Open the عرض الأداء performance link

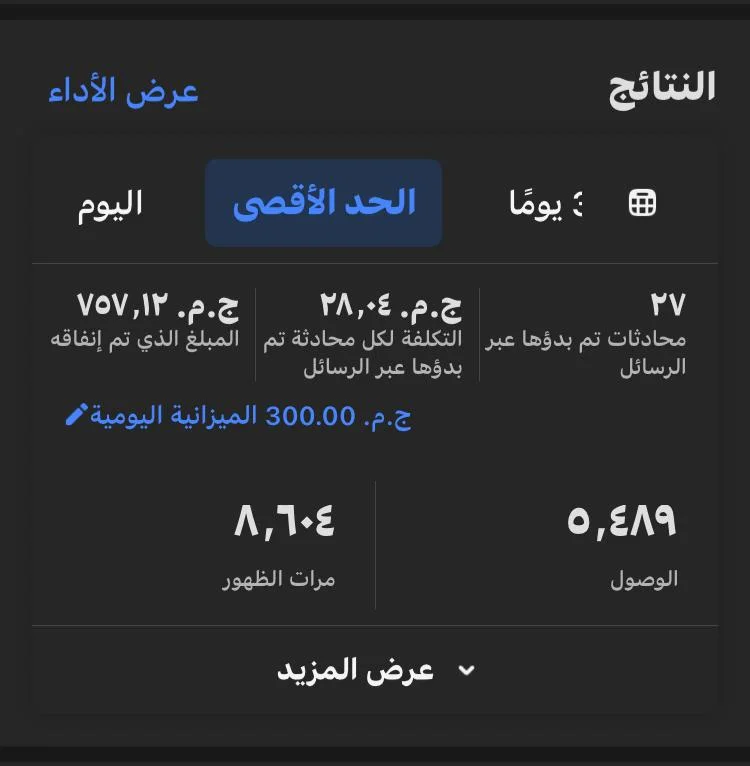point(124,91)
